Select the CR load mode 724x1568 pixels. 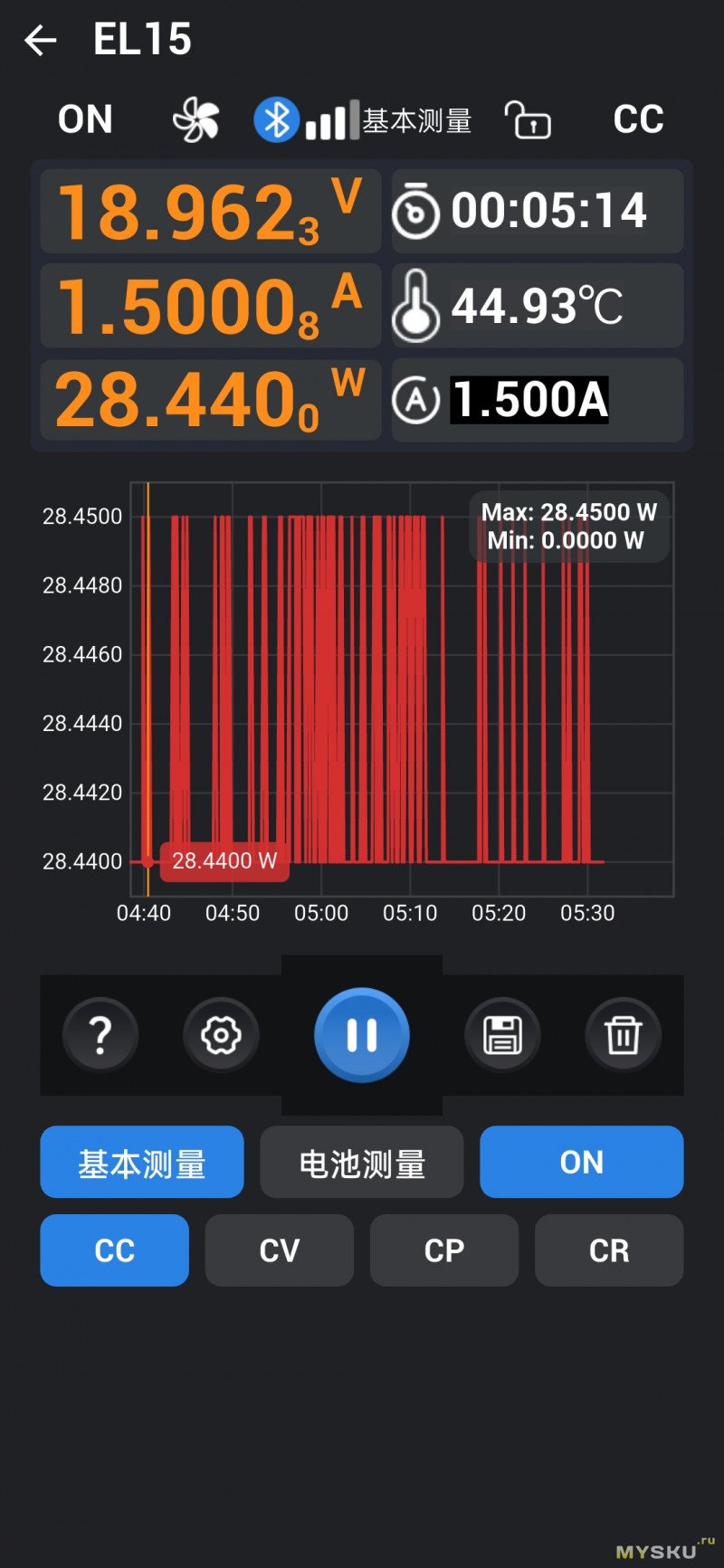(609, 1250)
